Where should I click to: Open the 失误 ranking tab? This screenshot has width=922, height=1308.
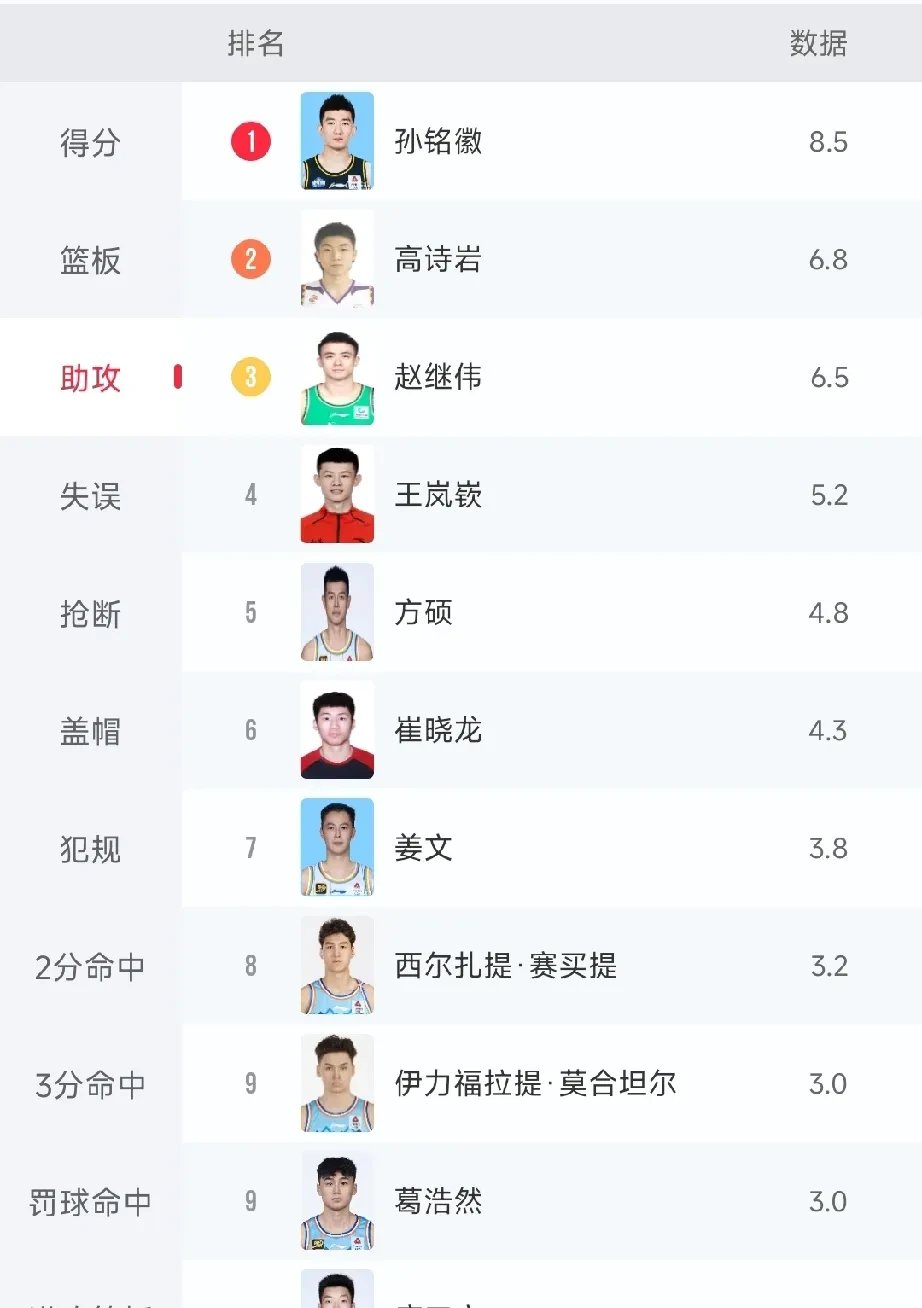coord(90,496)
